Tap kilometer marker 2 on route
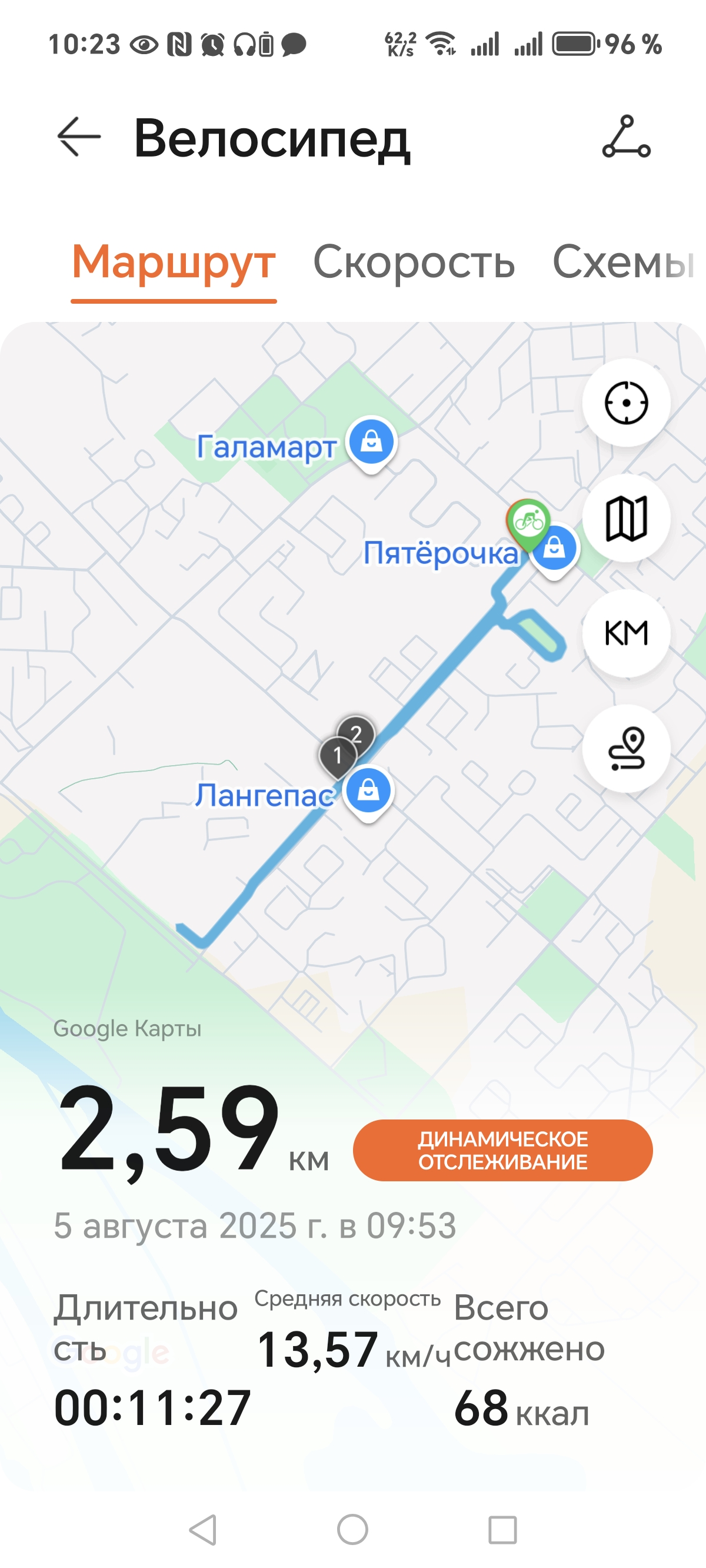The image size is (706, 1568). click(x=357, y=732)
